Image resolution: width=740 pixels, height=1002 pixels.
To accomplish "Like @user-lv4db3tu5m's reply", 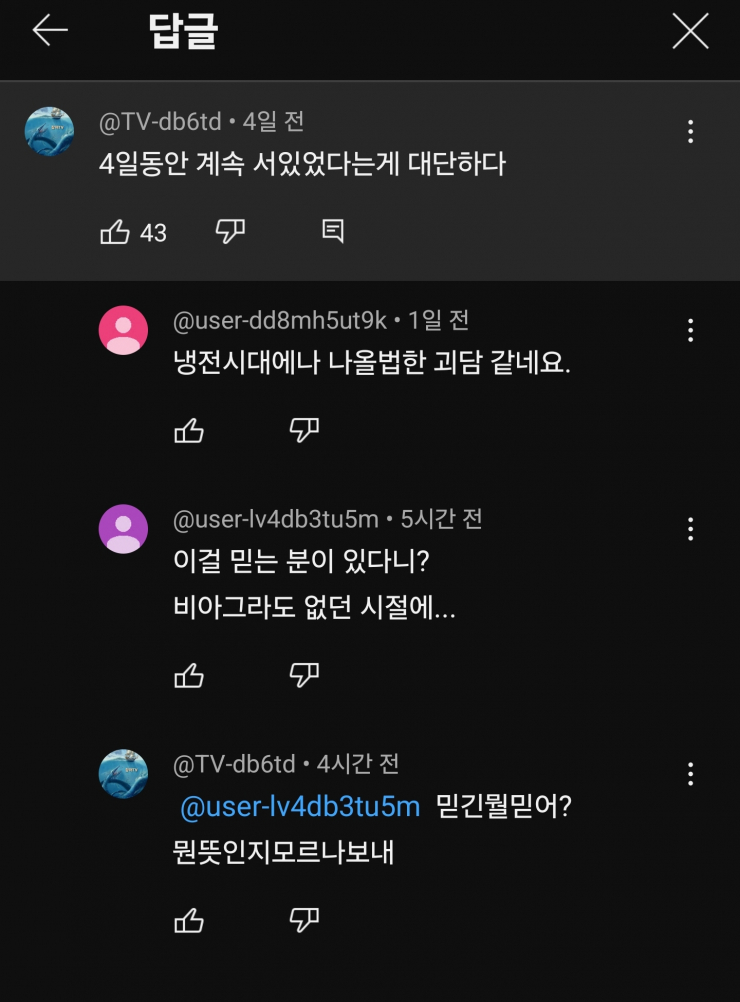I will pos(189,675).
